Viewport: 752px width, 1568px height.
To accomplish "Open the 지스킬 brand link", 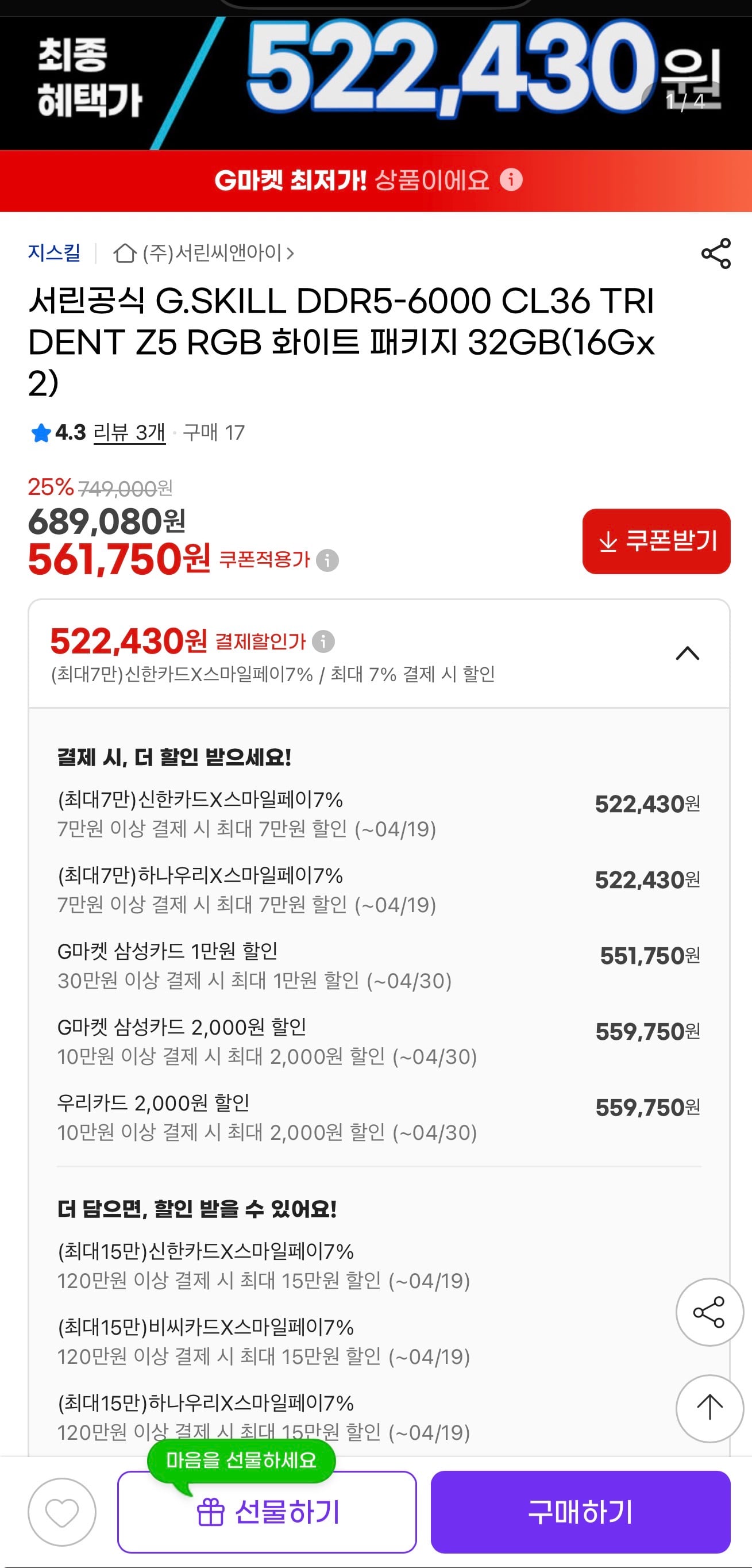I will 53,255.
